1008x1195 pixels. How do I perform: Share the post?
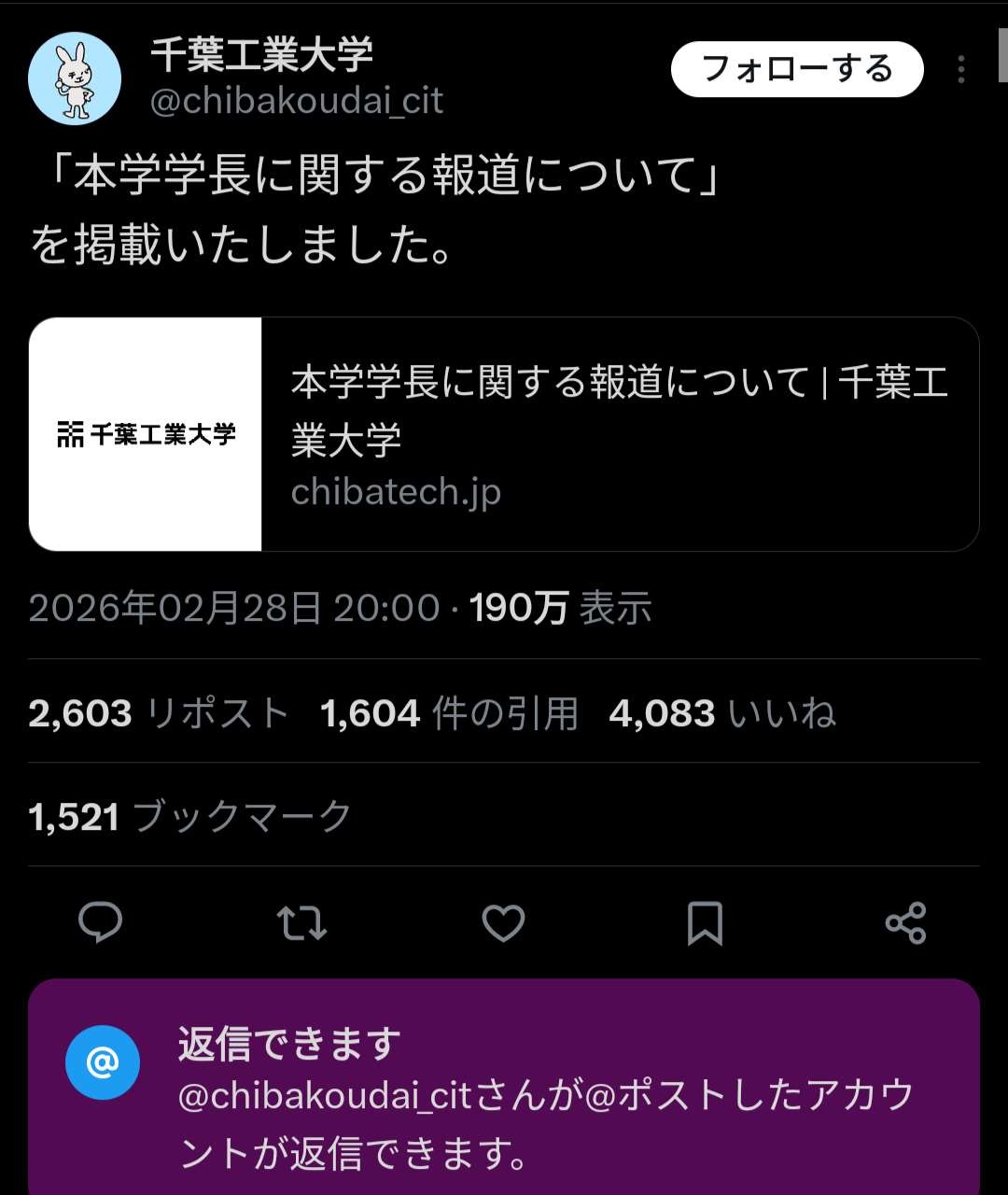(905, 922)
